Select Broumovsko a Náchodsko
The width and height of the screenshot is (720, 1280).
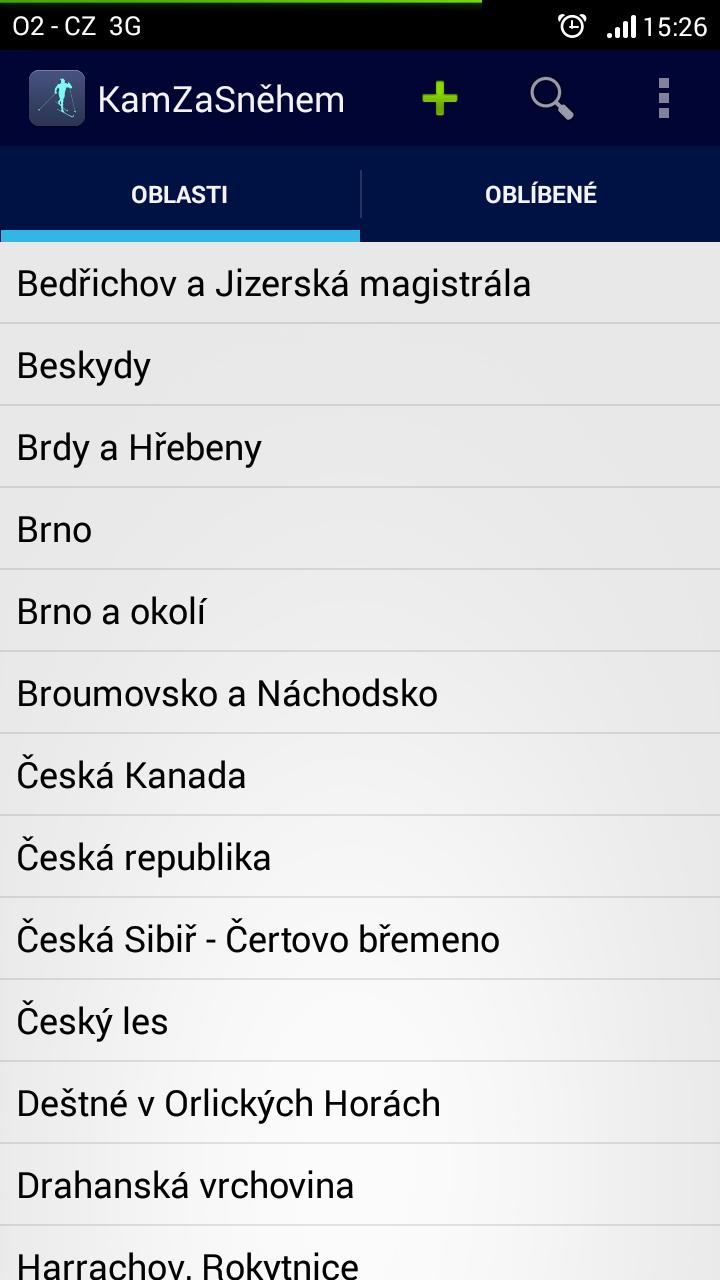[x=360, y=694]
